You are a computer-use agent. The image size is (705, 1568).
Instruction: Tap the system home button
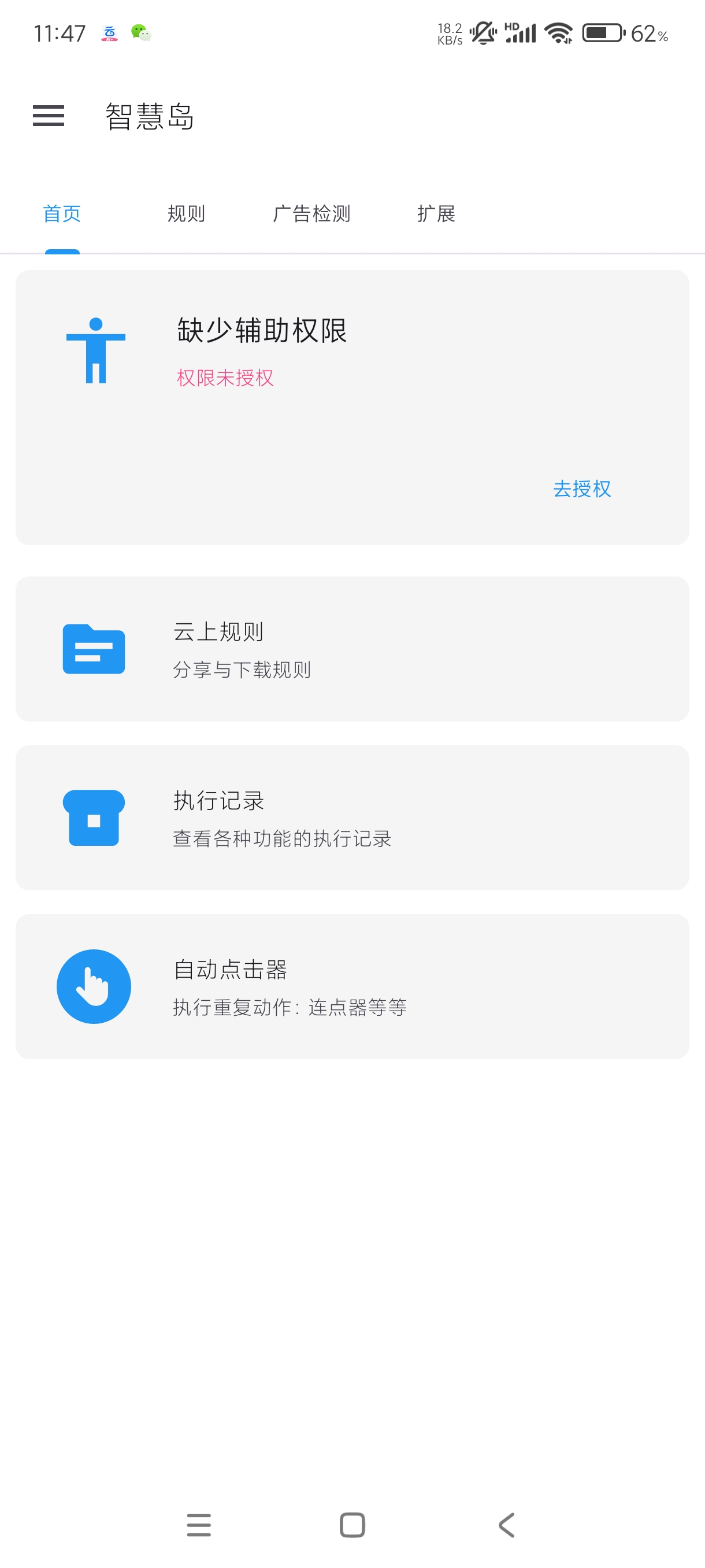coord(352,1525)
